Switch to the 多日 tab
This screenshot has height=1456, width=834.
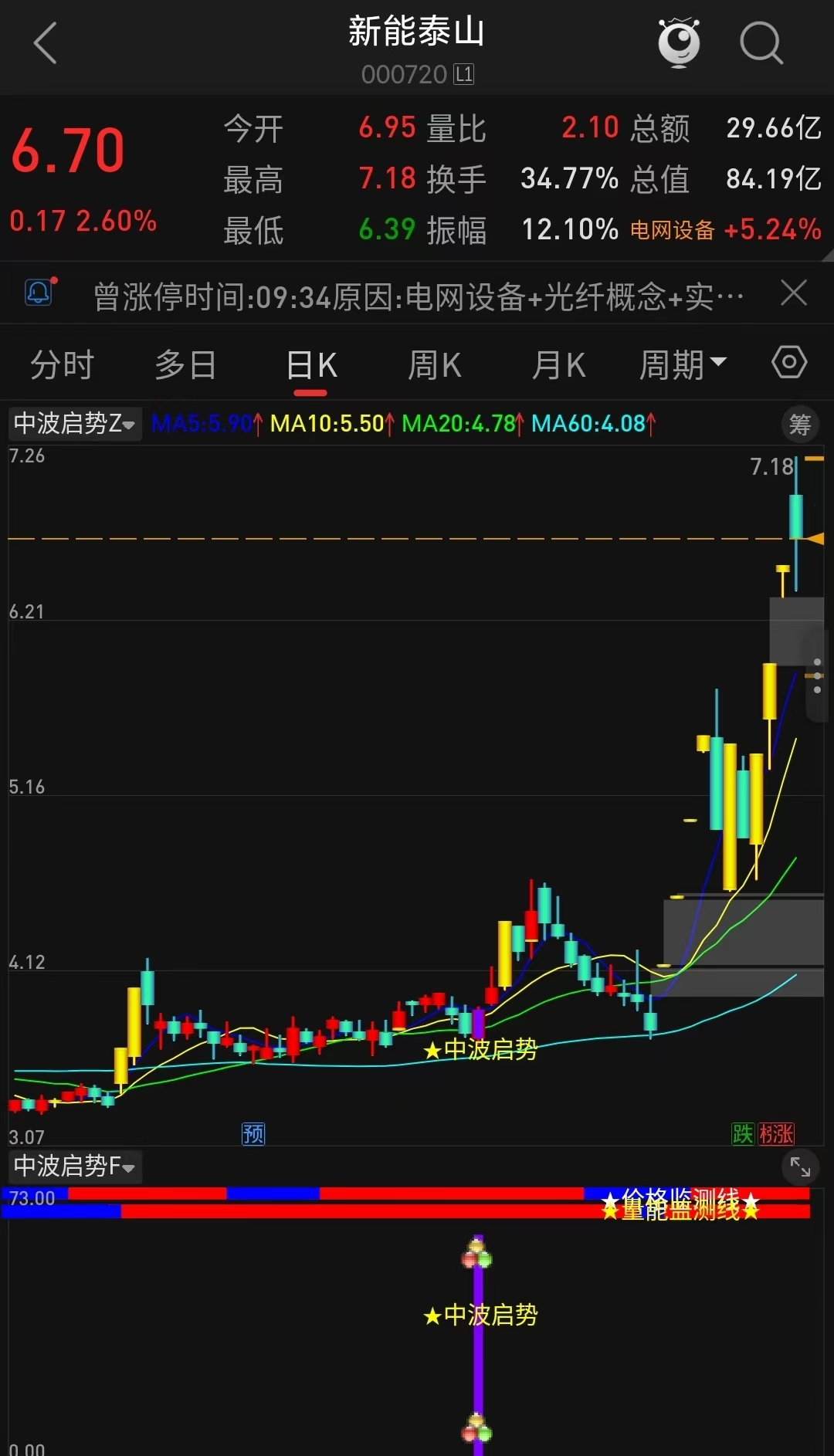tap(185, 364)
